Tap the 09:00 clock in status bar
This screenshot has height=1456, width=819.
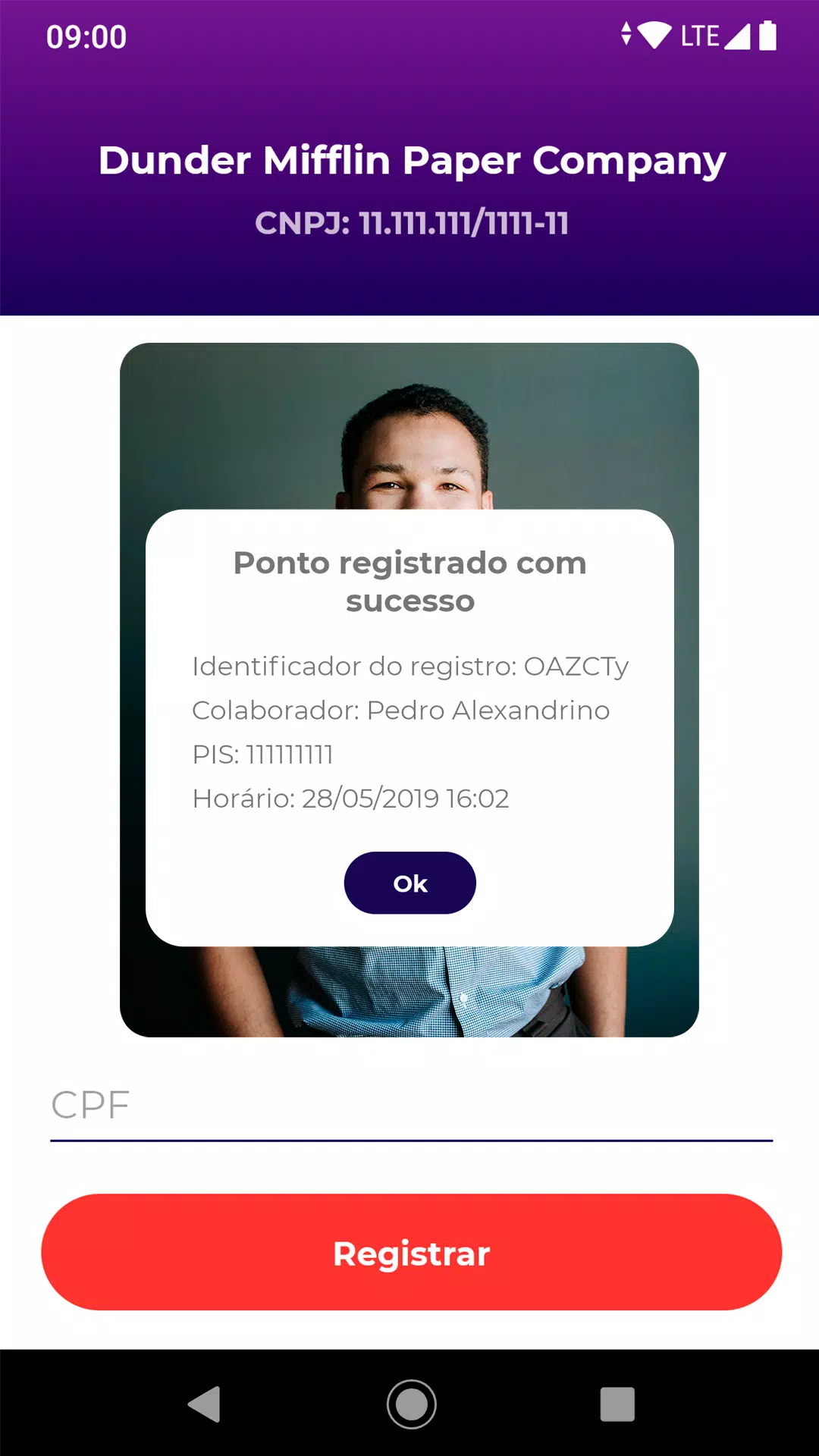click(x=85, y=36)
